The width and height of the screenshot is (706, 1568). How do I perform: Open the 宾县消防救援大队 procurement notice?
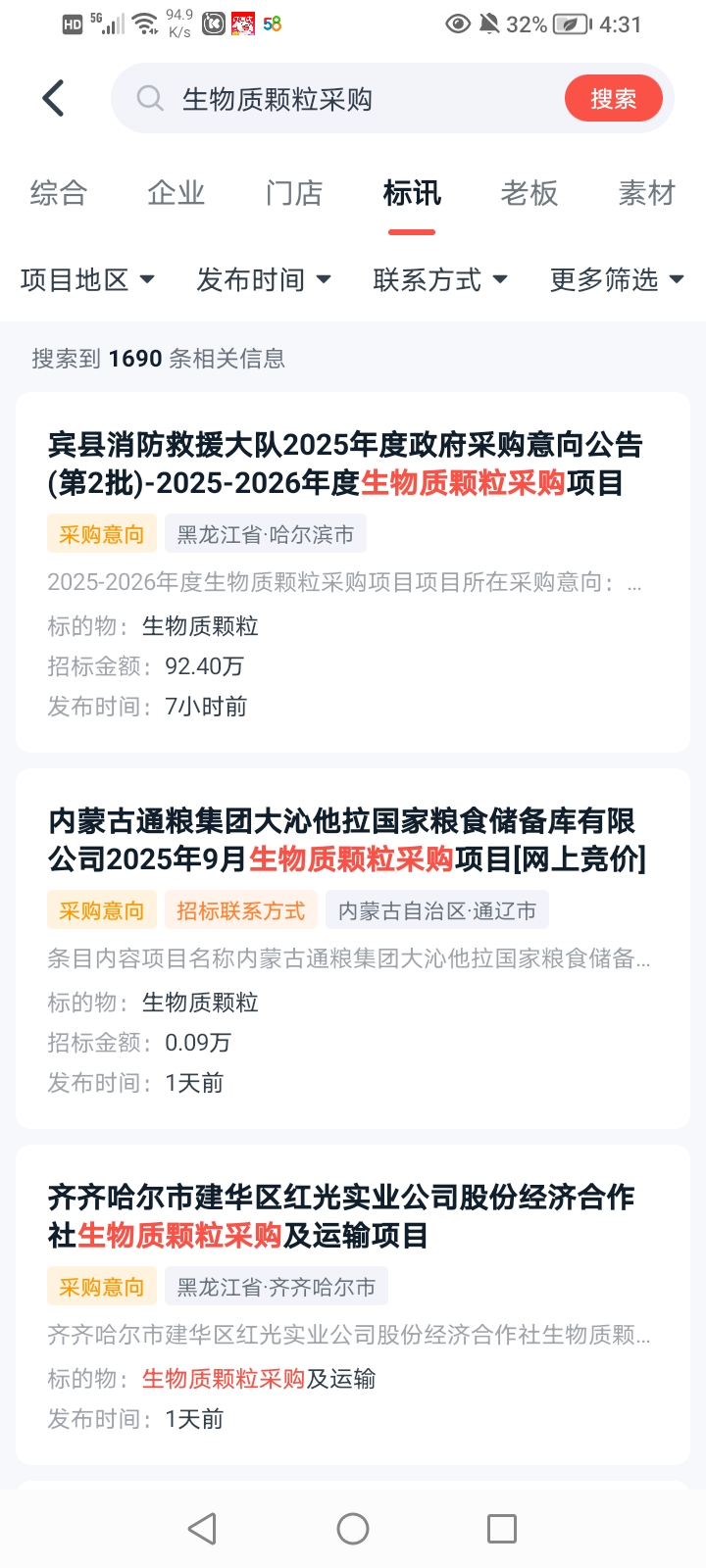pos(345,464)
